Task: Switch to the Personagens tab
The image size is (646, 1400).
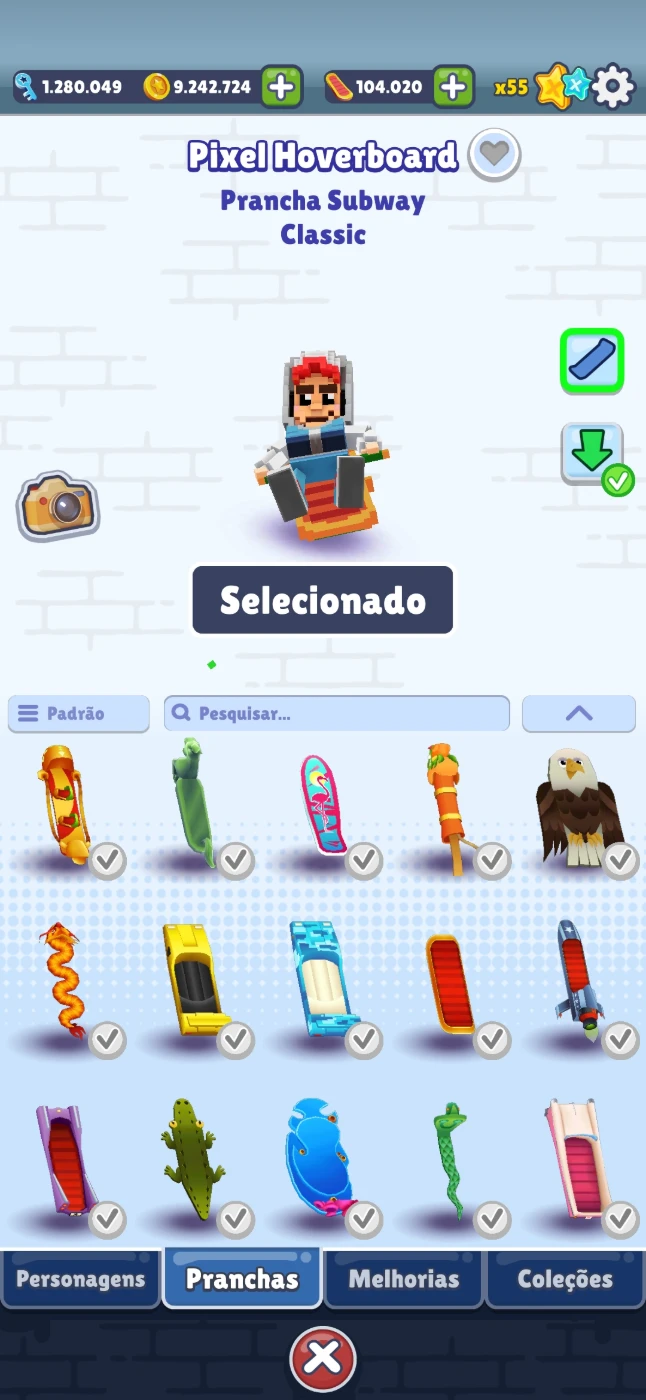Action: click(x=81, y=1279)
